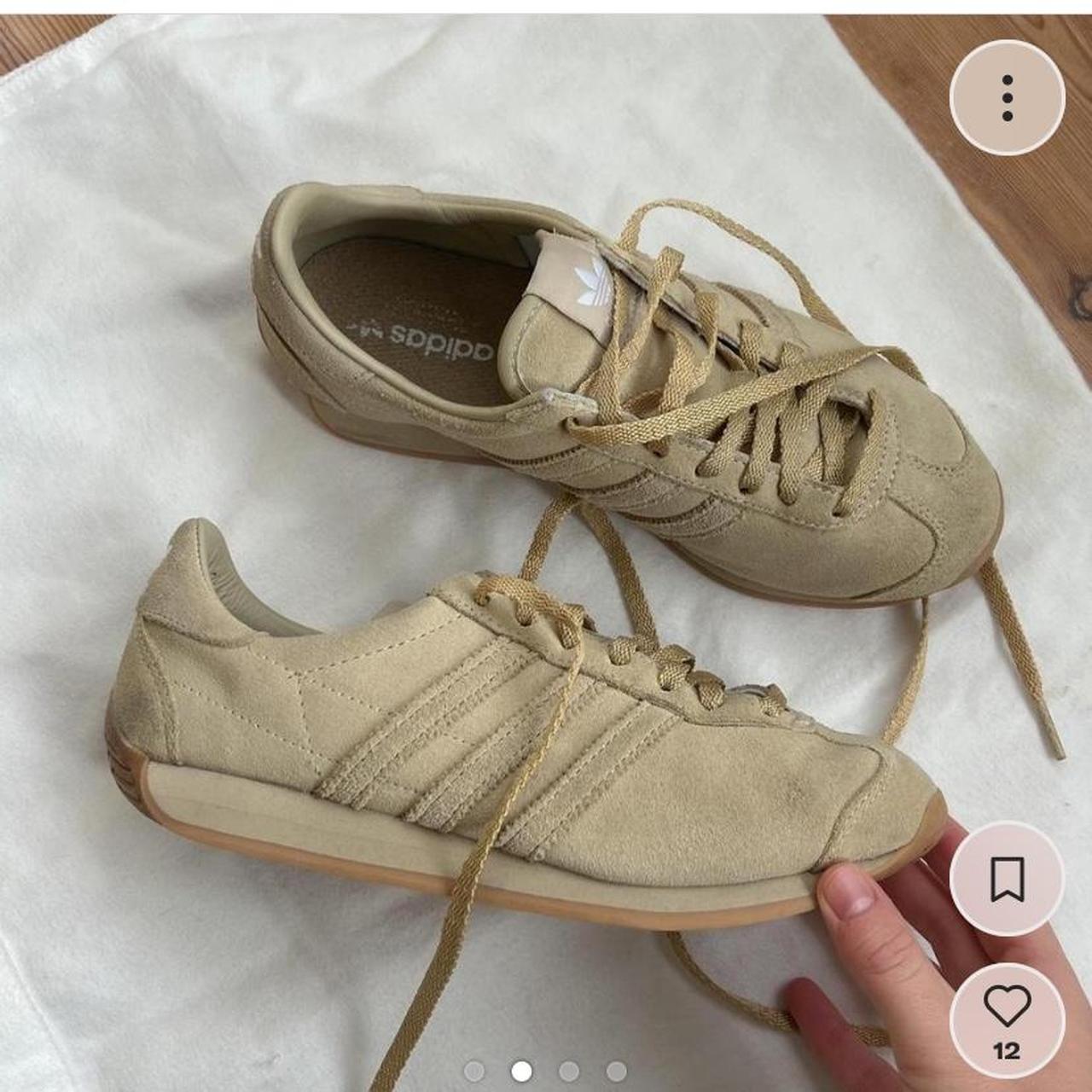Open the three-dot overflow menu
The width and height of the screenshot is (1092, 1092).
(x=1008, y=97)
